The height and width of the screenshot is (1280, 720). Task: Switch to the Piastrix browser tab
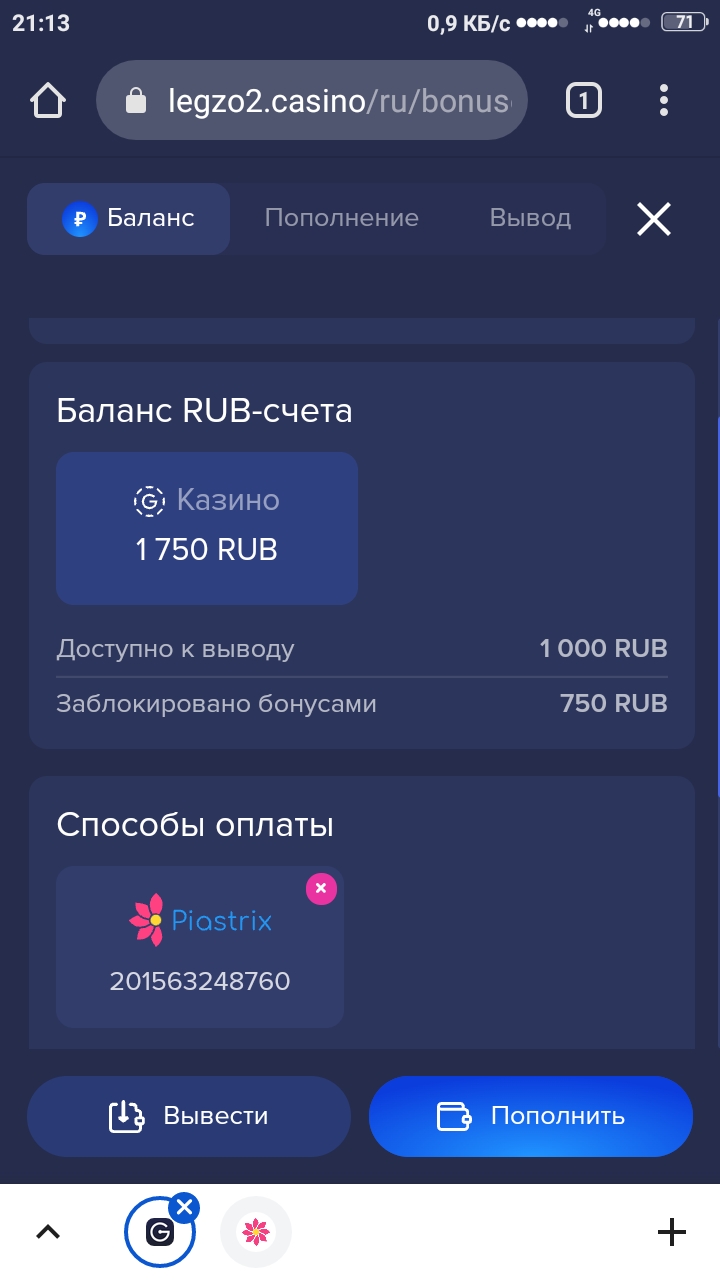tap(256, 1232)
